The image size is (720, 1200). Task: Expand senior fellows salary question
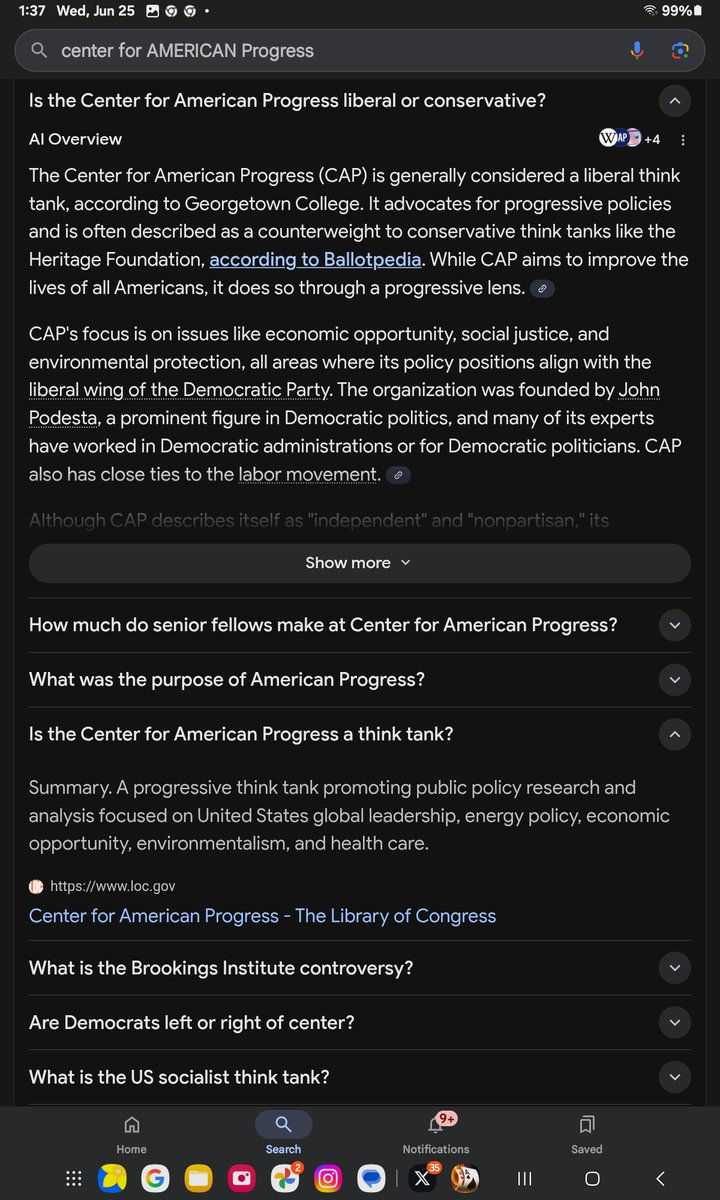click(x=674, y=625)
